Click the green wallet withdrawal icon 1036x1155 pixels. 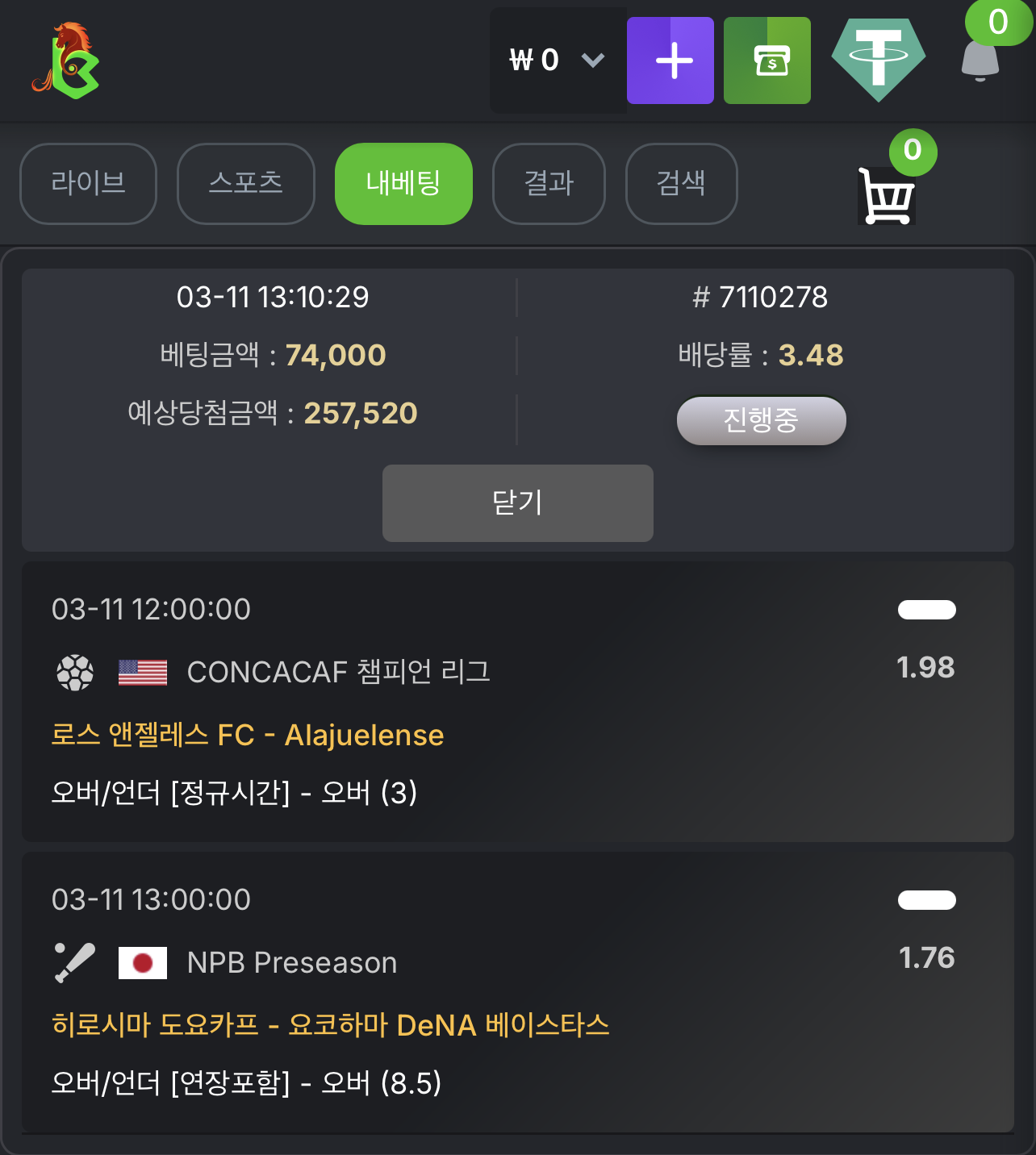pyautogui.click(x=767, y=60)
